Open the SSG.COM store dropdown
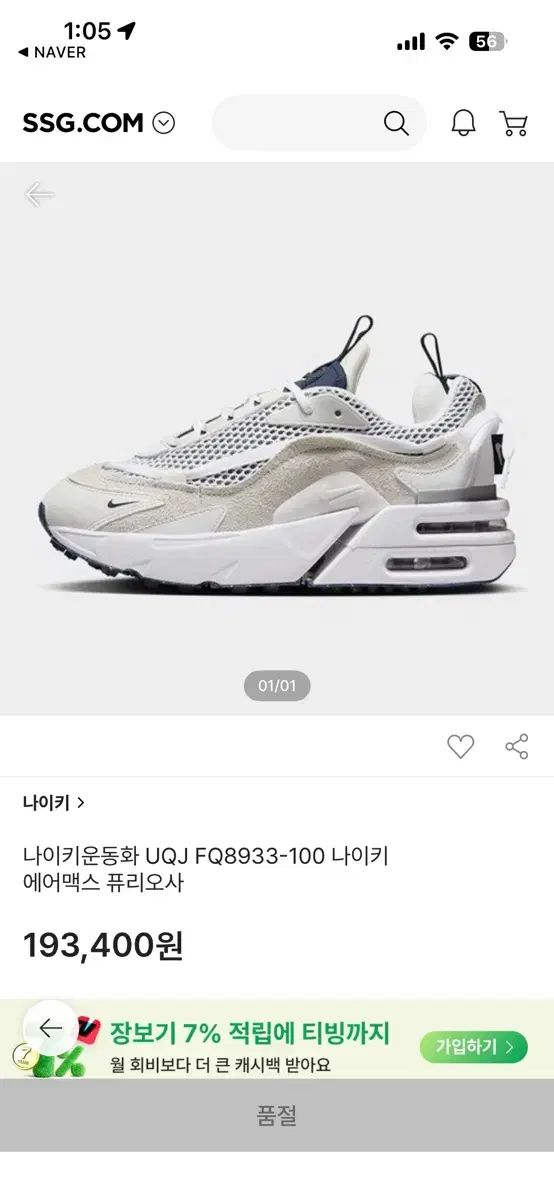This screenshot has height=1200, width=554. coord(164,123)
